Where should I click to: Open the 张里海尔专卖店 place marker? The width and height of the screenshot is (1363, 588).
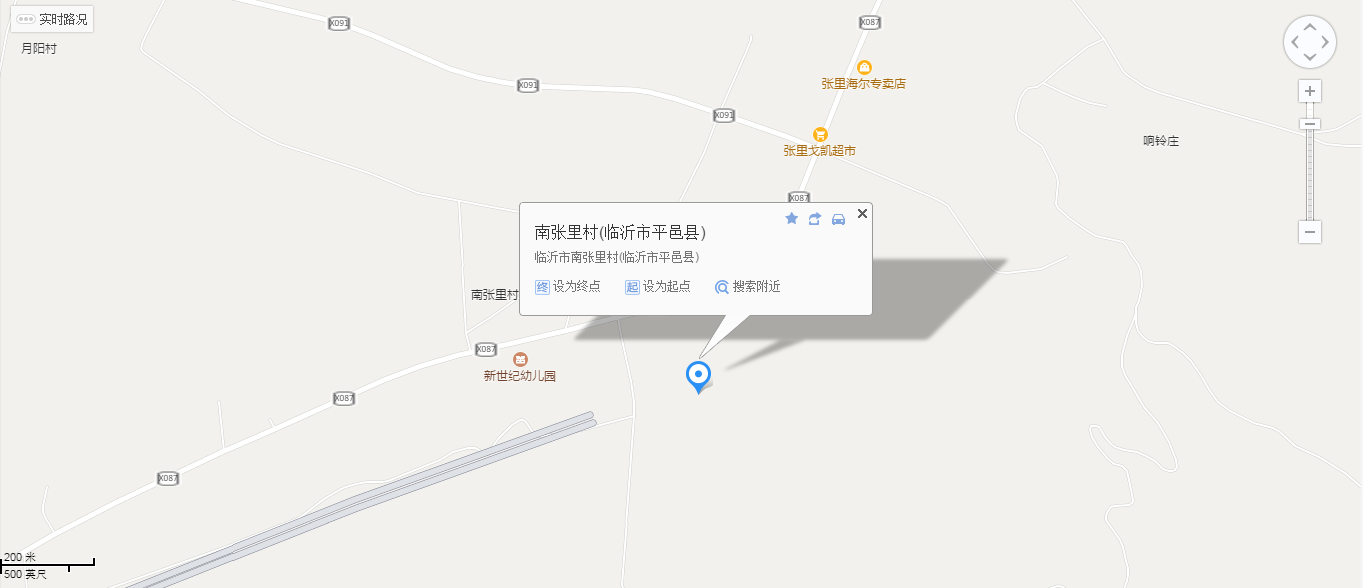tap(864, 68)
